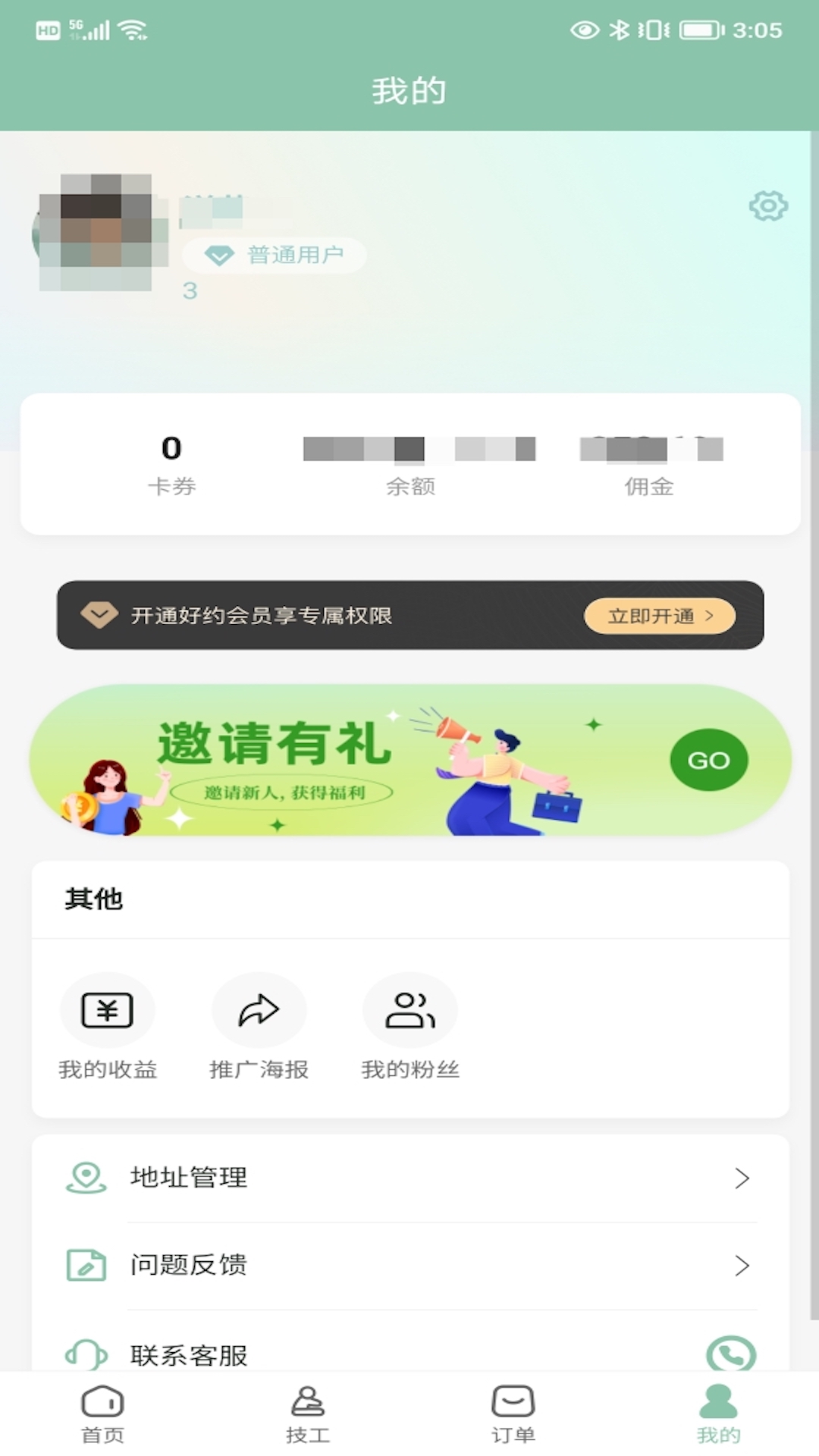819x1456 pixels.
Task: Open 推广海报 promotion poster icon
Action: coord(259,1010)
